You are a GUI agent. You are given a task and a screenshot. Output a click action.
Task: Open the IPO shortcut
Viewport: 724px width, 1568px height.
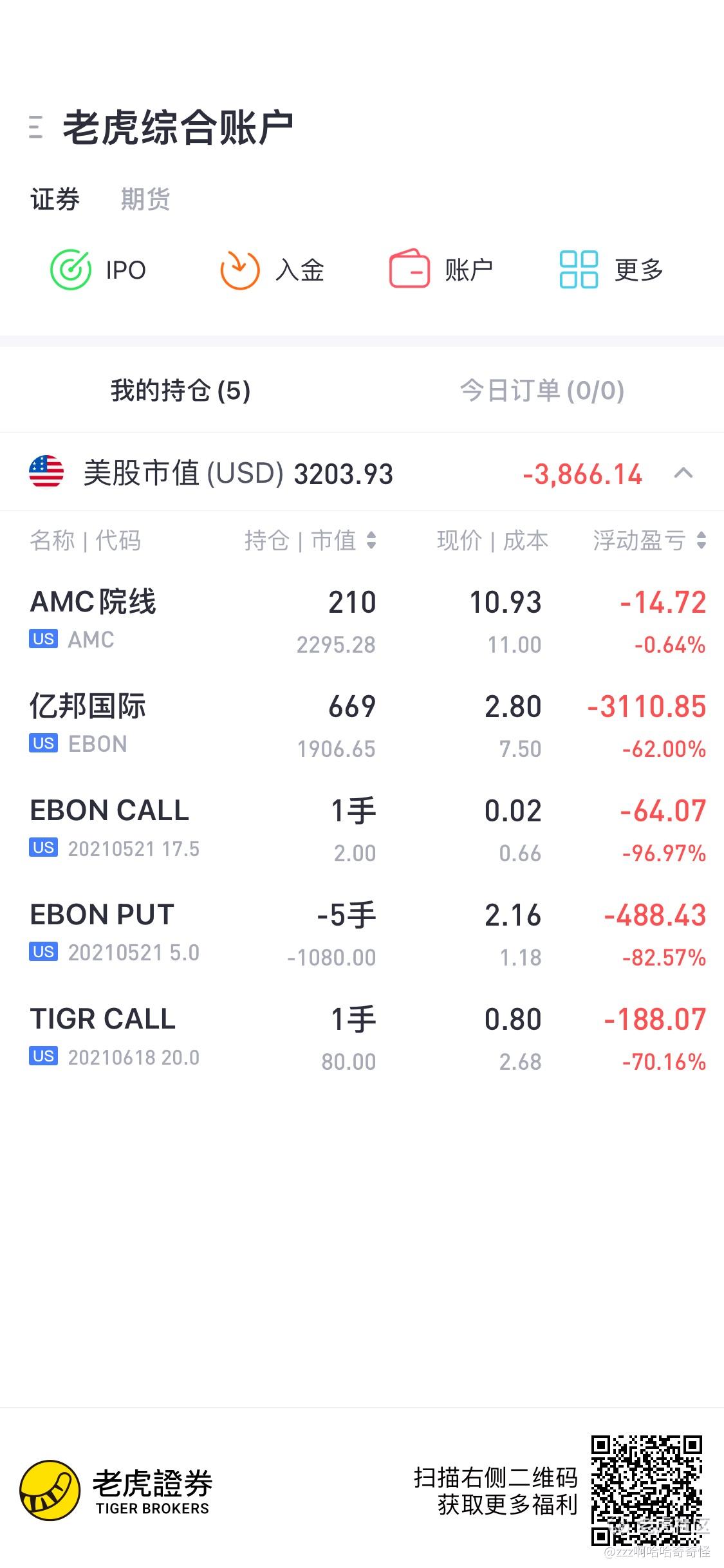tap(98, 270)
